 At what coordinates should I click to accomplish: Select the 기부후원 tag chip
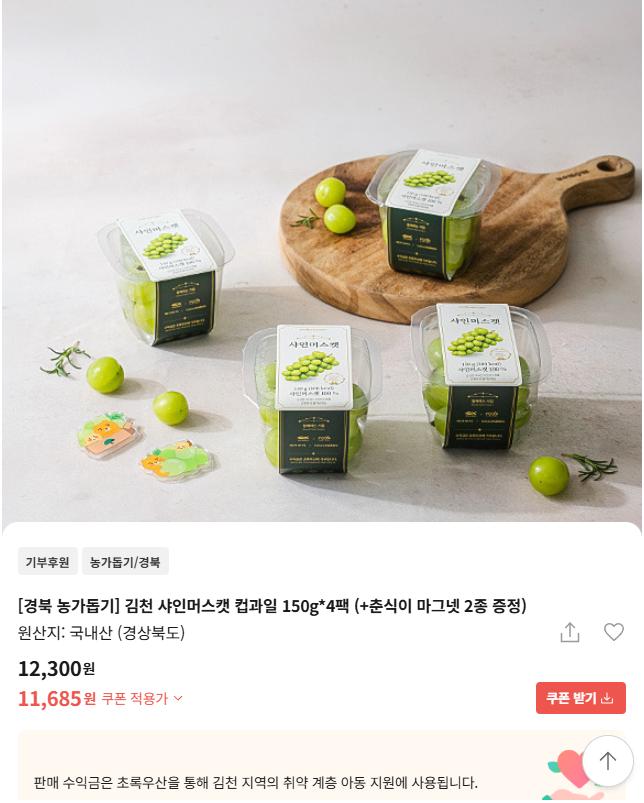pyautogui.click(x=48, y=561)
